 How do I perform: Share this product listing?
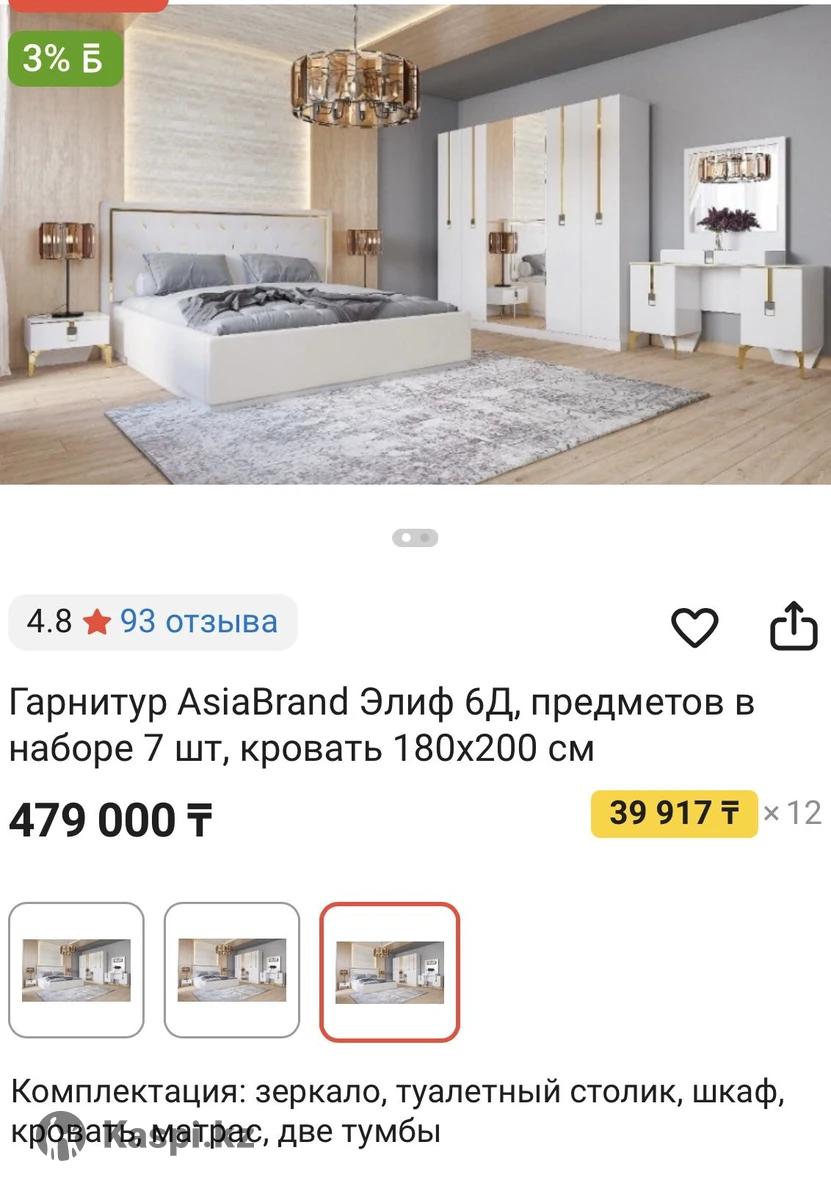coord(794,626)
